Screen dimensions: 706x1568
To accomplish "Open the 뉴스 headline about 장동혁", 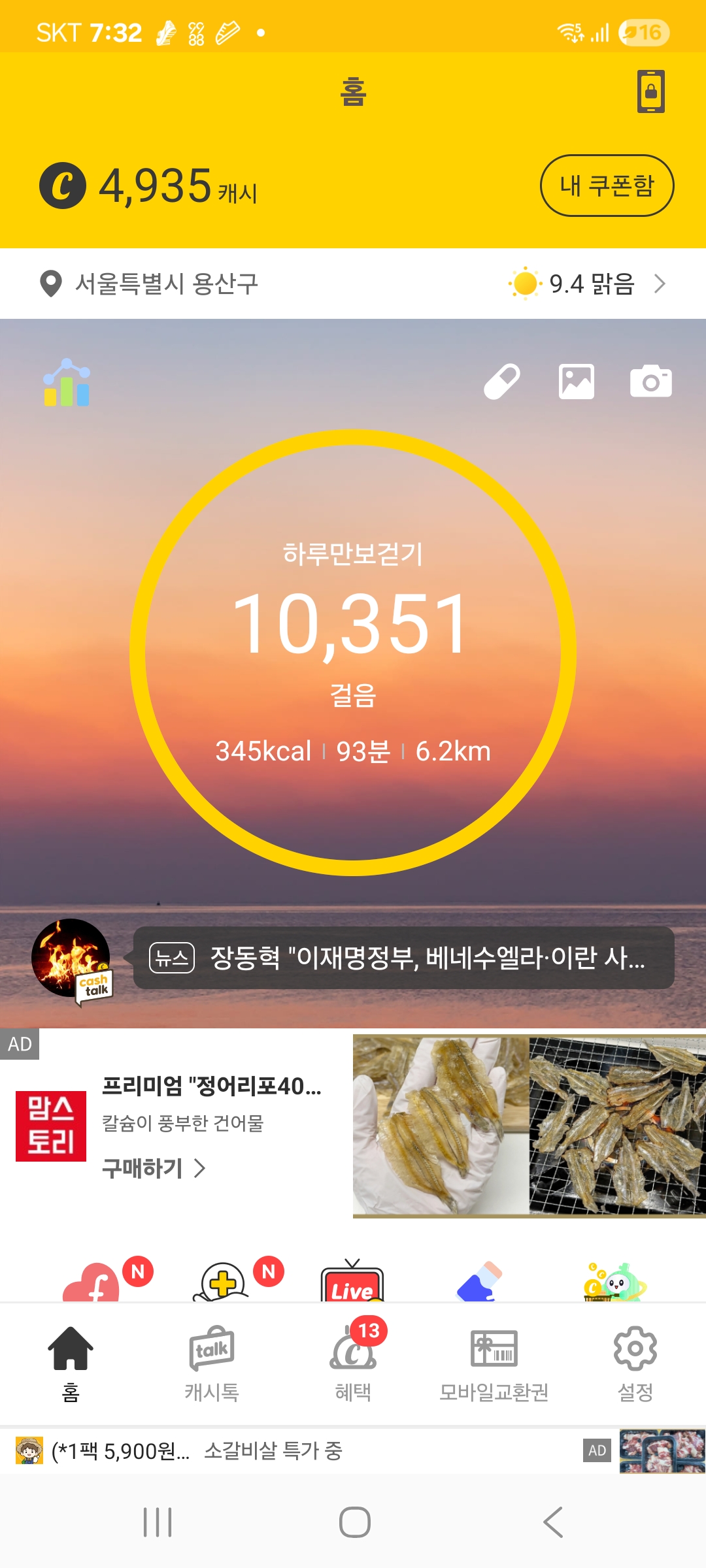I will [x=404, y=958].
